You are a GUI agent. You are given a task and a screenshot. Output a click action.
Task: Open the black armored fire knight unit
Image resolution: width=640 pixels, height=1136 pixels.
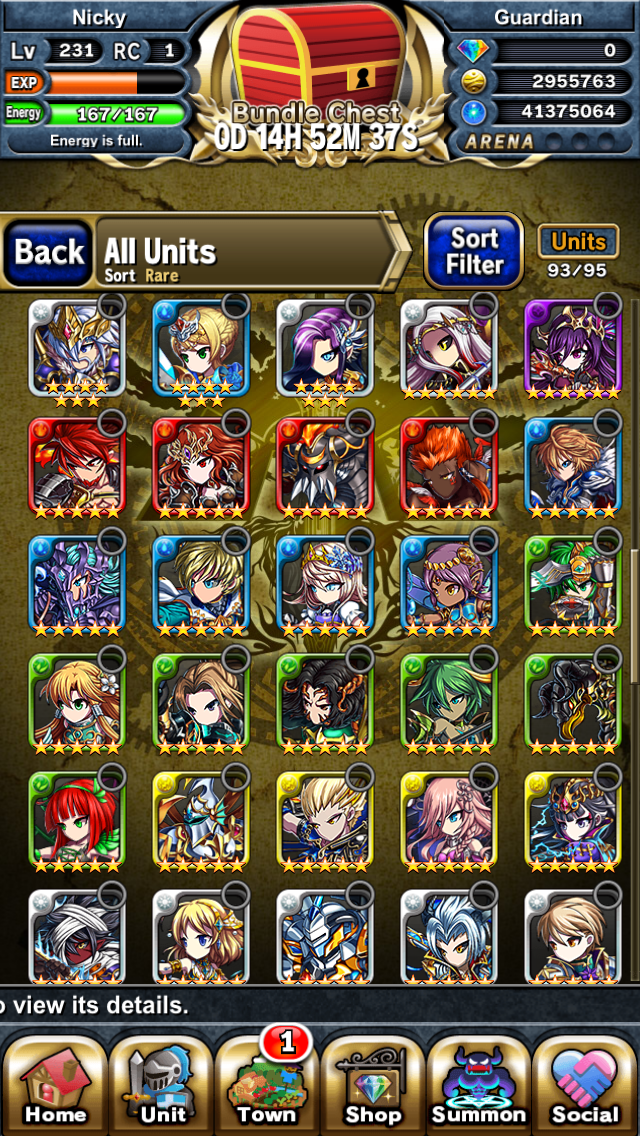click(325, 467)
